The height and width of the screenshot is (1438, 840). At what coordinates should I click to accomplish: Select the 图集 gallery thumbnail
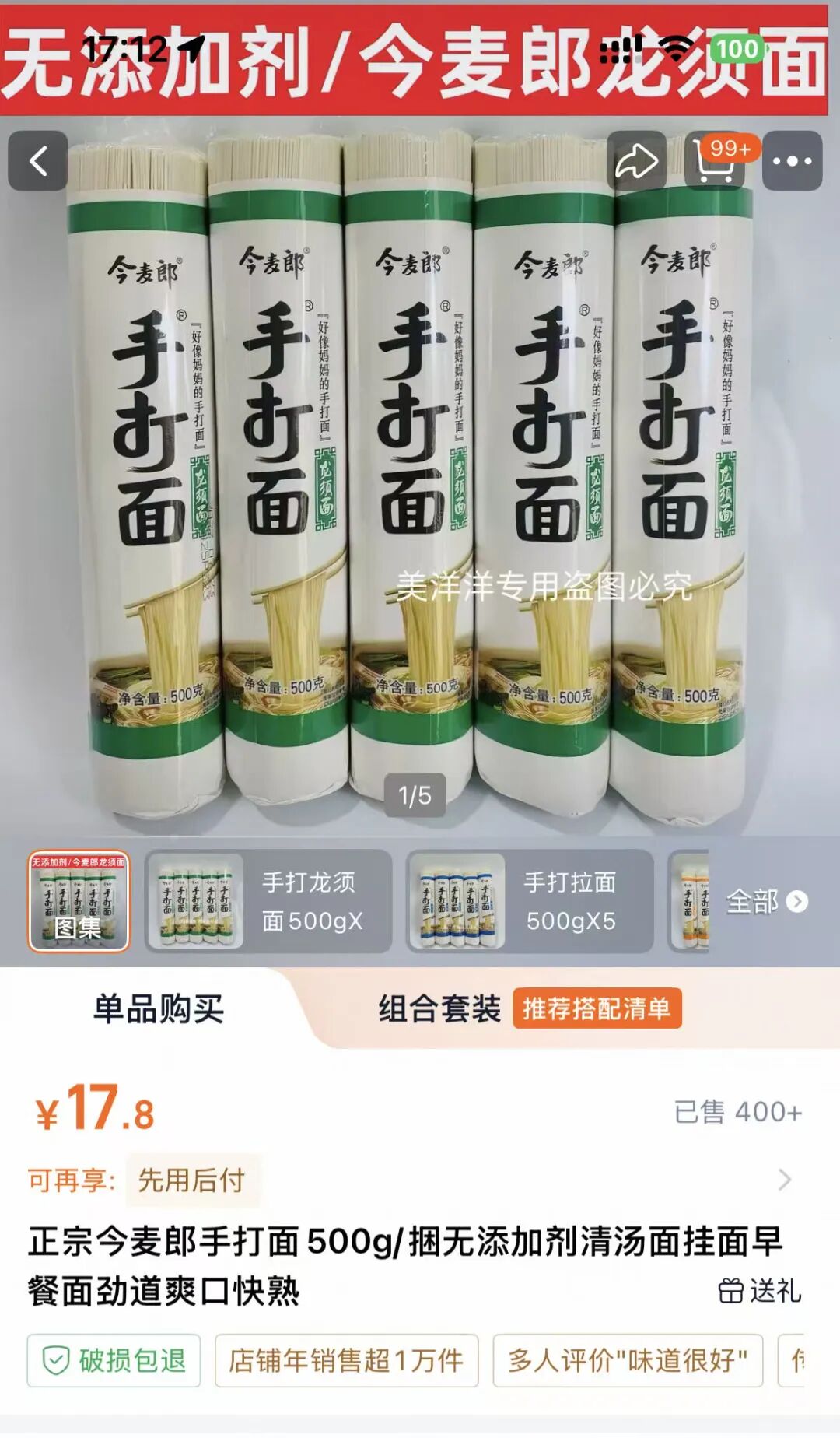pyautogui.click(x=79, y=901)
